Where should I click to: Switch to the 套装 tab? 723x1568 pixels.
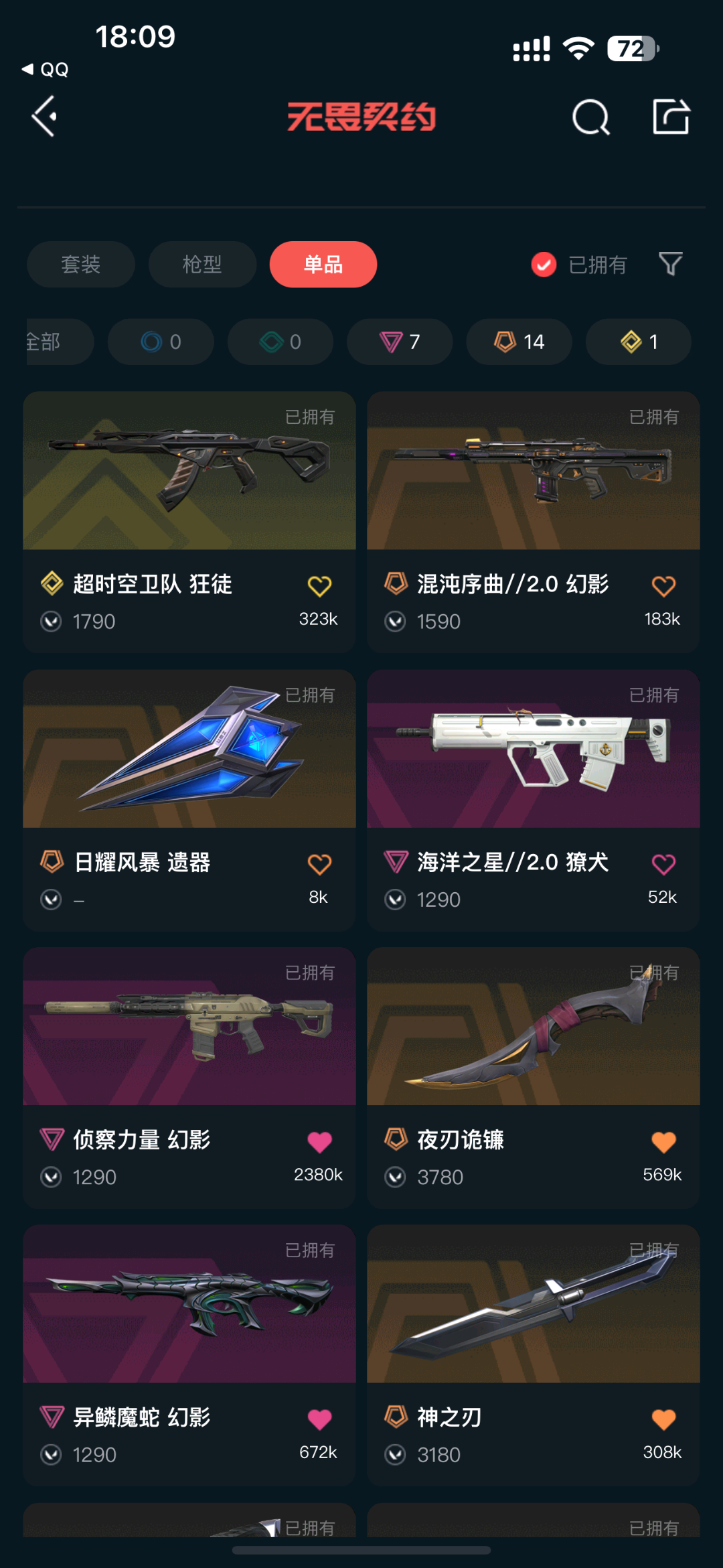80,264
